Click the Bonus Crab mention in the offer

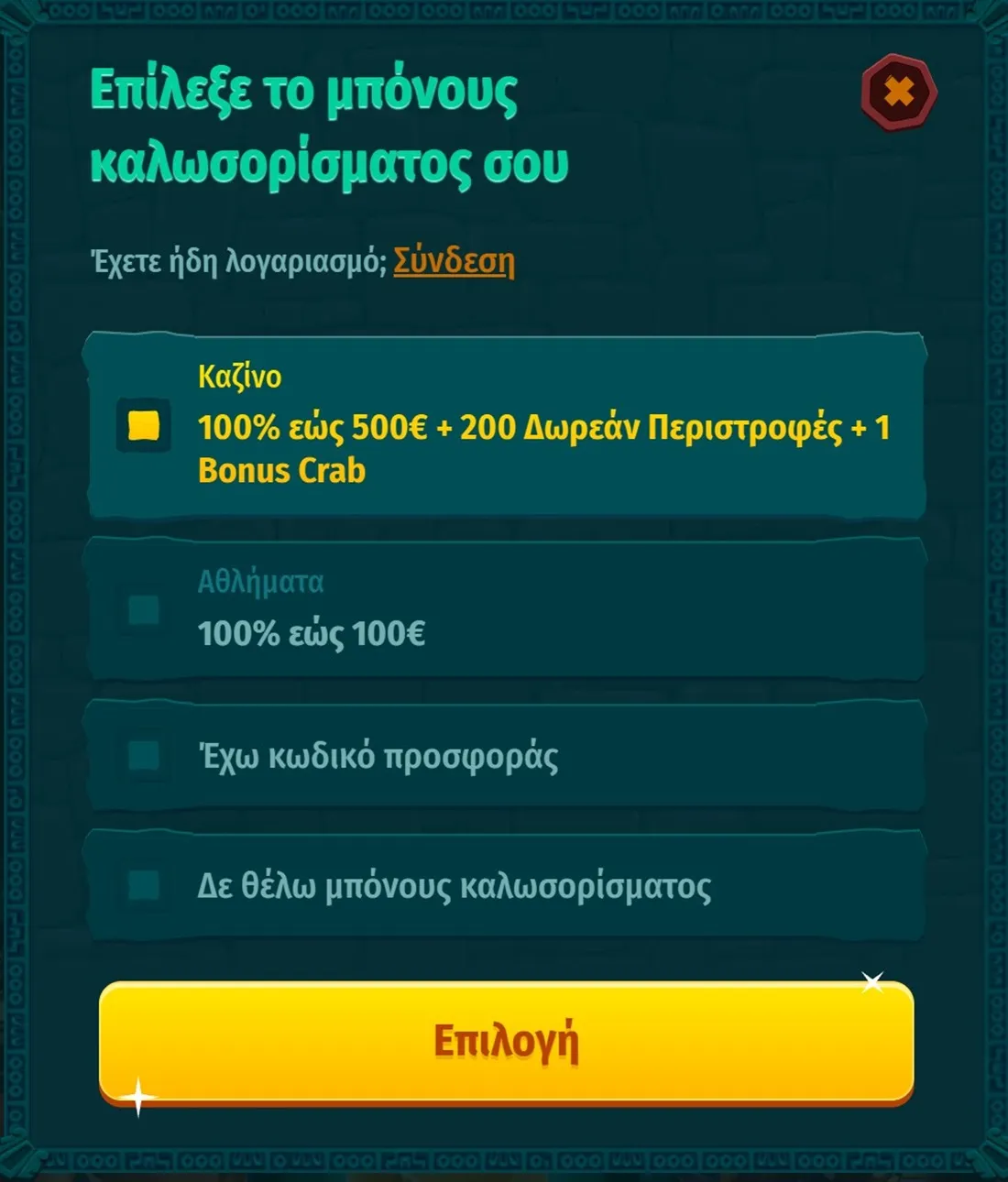[283, 470]
